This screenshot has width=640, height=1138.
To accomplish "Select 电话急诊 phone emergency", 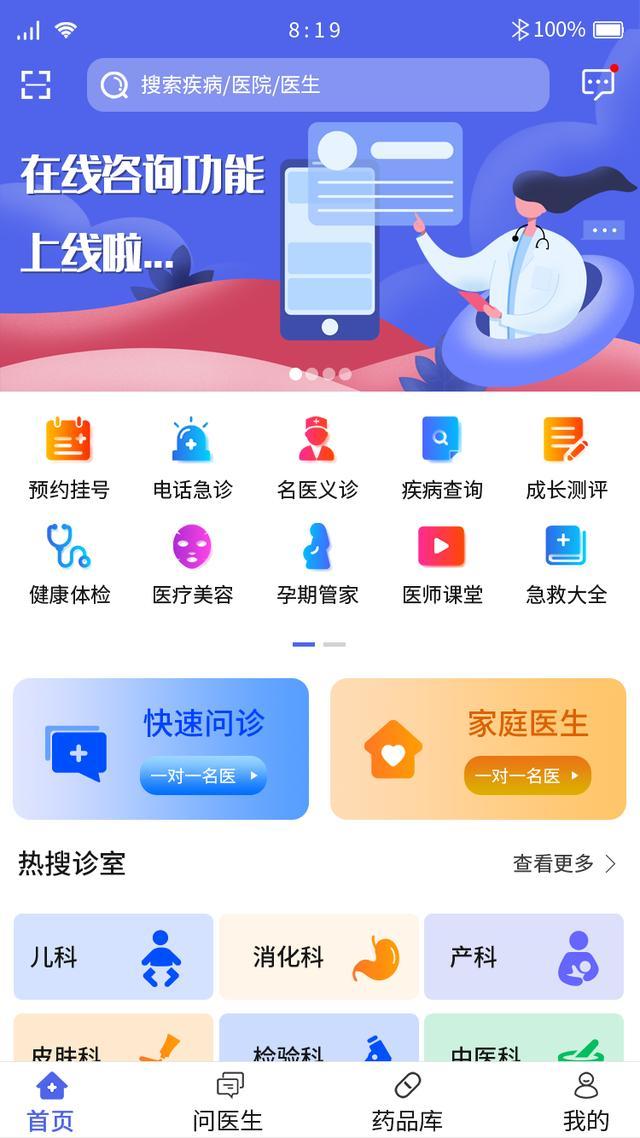I will coord(192,457).
